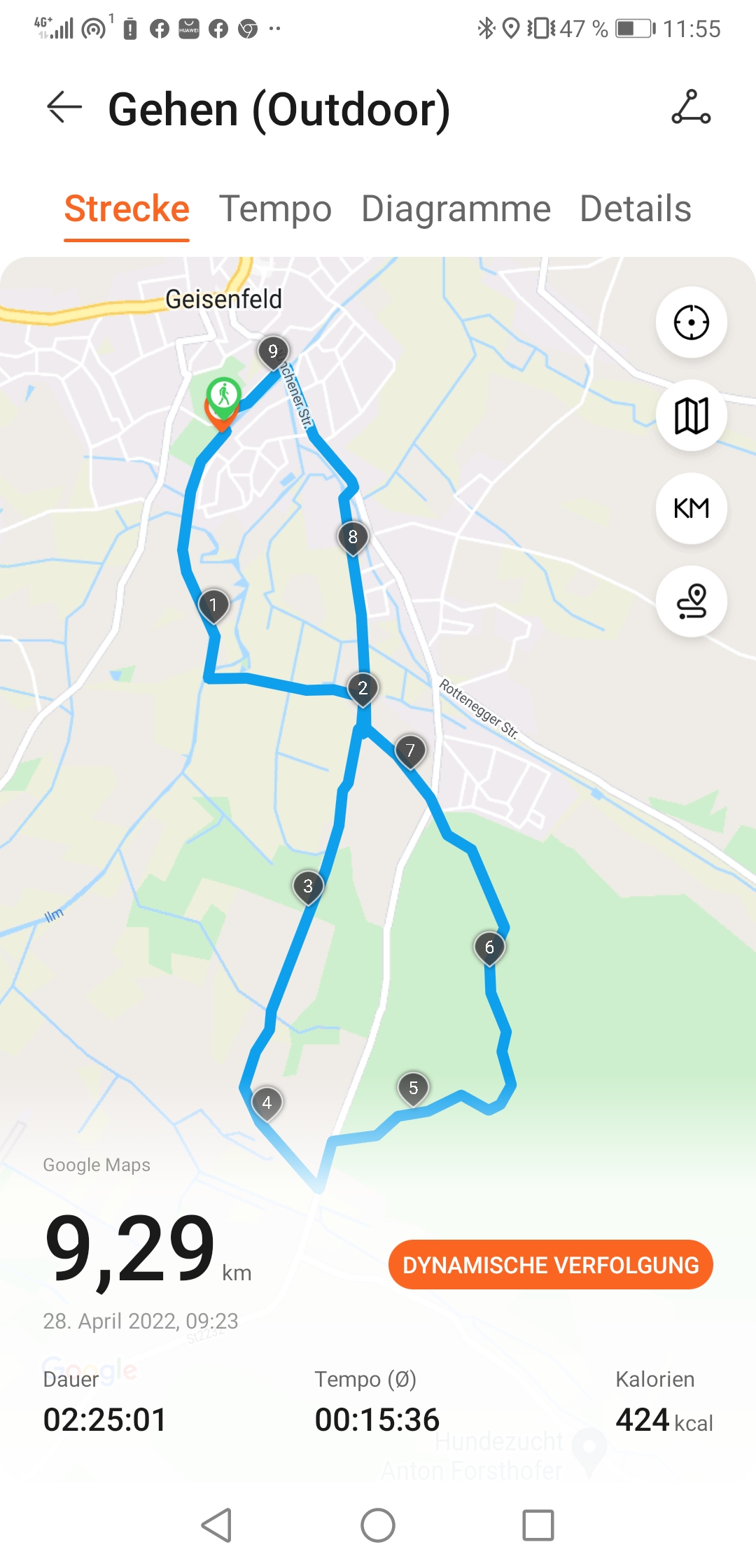This screenshot has width=756, height=1568.
Task: Toggle the KM markers on the map
Action: click(691, 508)
